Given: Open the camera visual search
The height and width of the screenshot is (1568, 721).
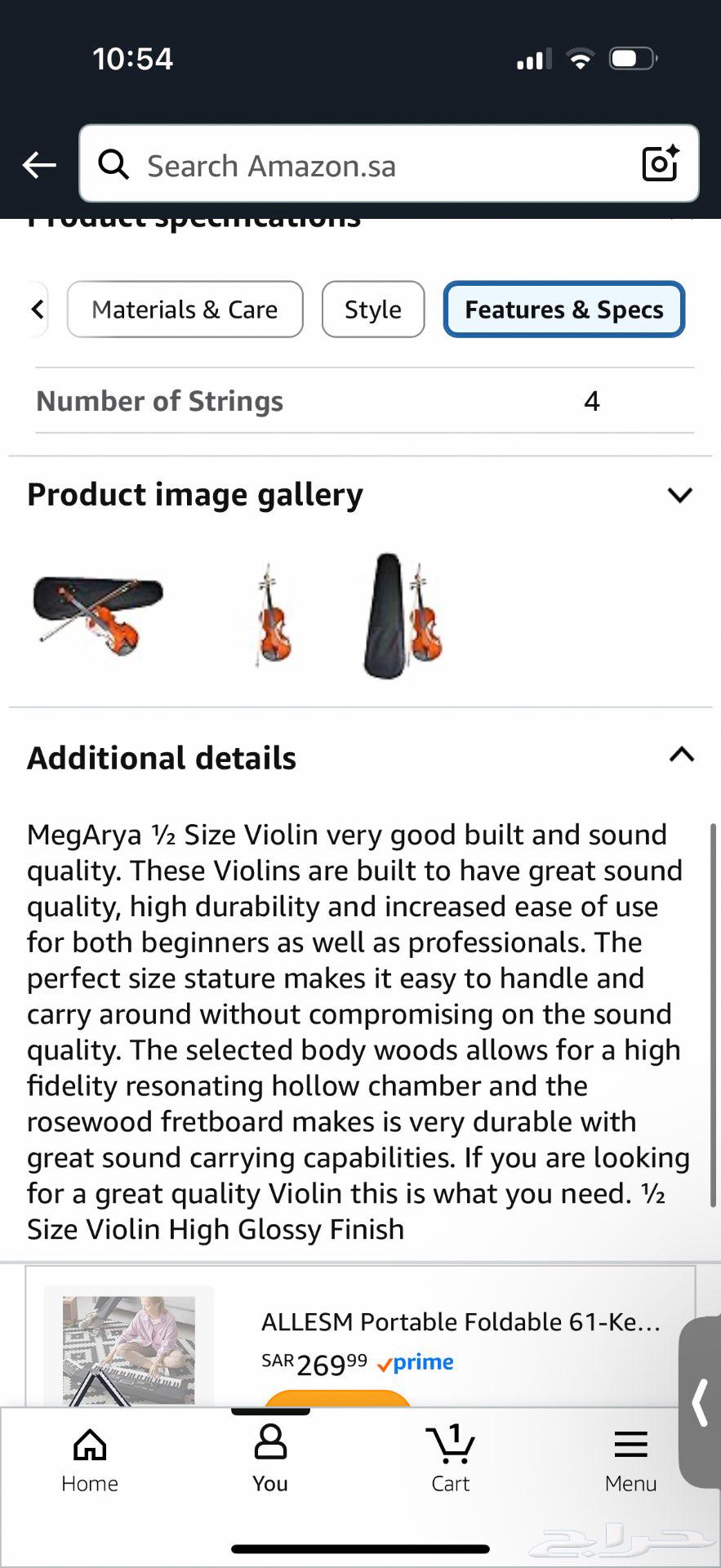Looking at the screenshot, I should [658, 163].
